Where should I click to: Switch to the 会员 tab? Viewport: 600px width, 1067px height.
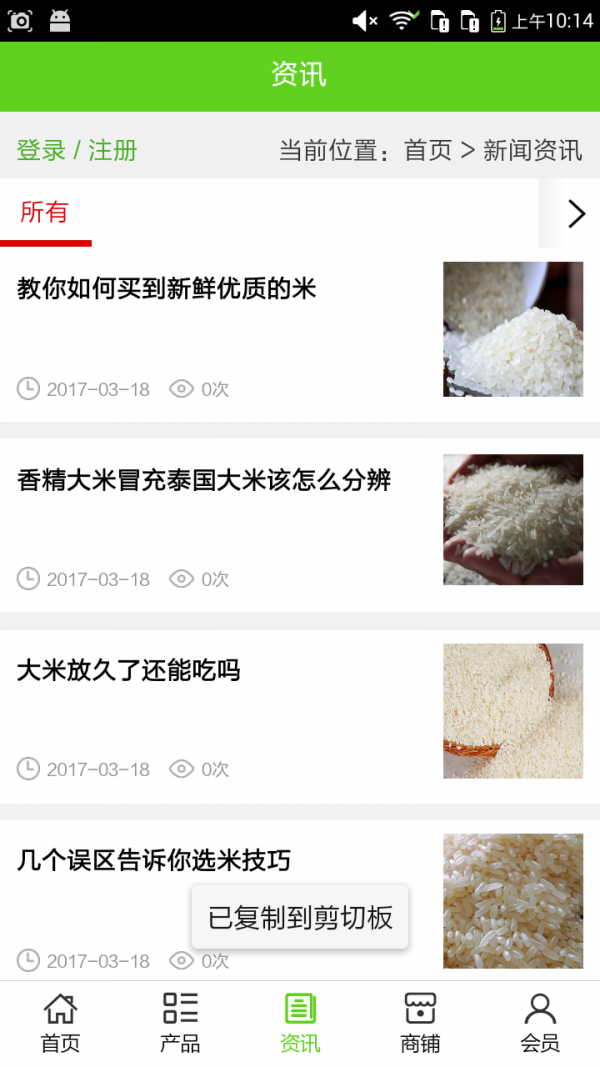tap(540, 1023)
